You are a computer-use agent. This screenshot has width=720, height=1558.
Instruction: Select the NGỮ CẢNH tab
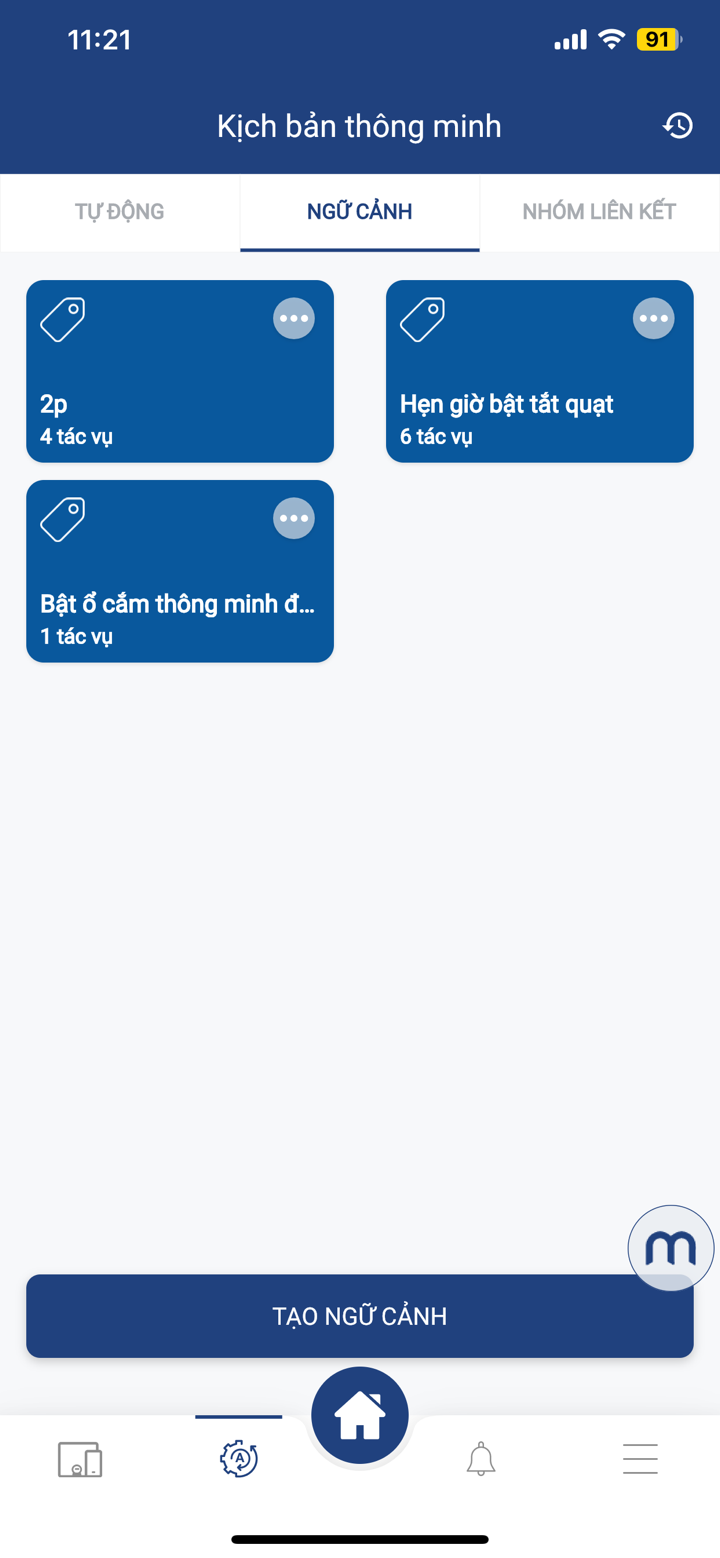(359, 212)
